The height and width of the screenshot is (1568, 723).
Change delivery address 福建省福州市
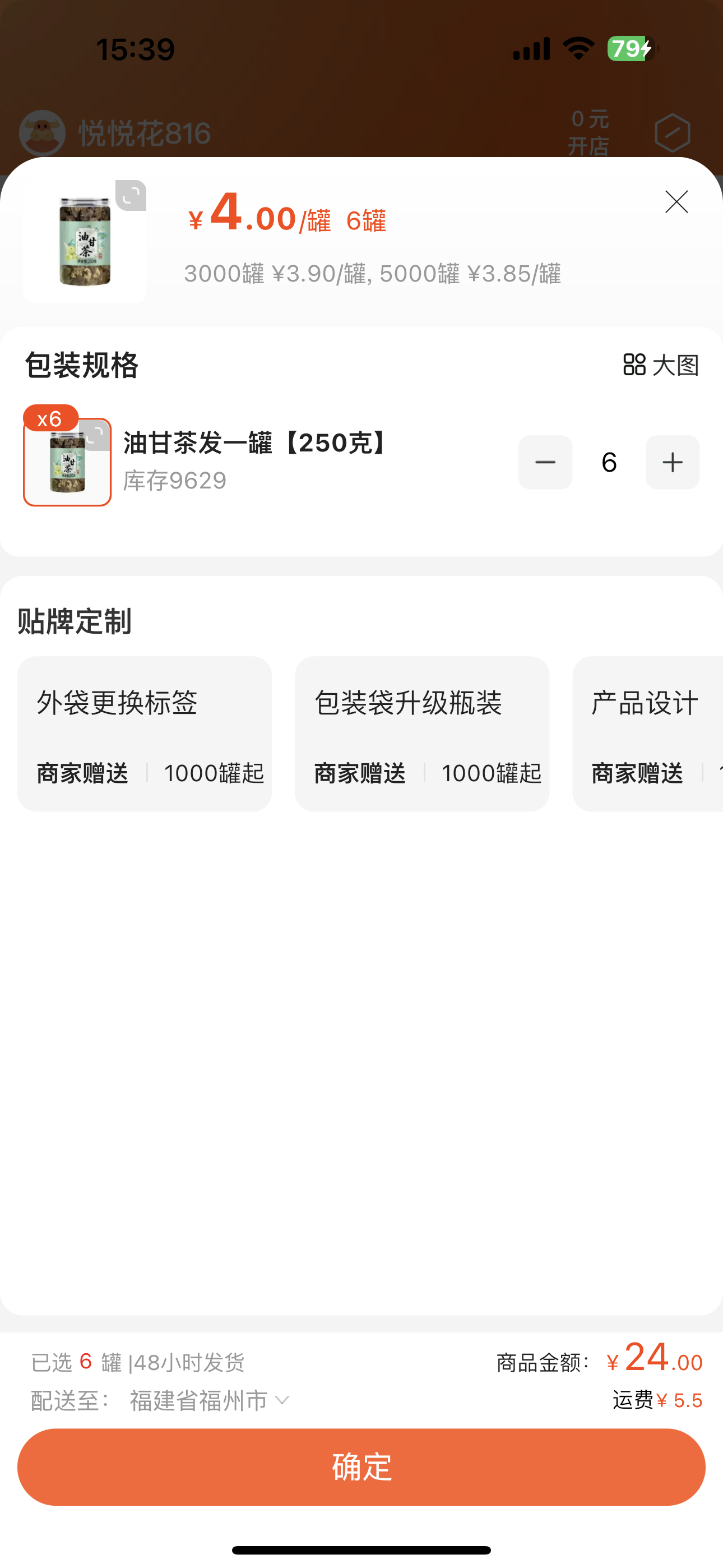(x=208, y=1401)
